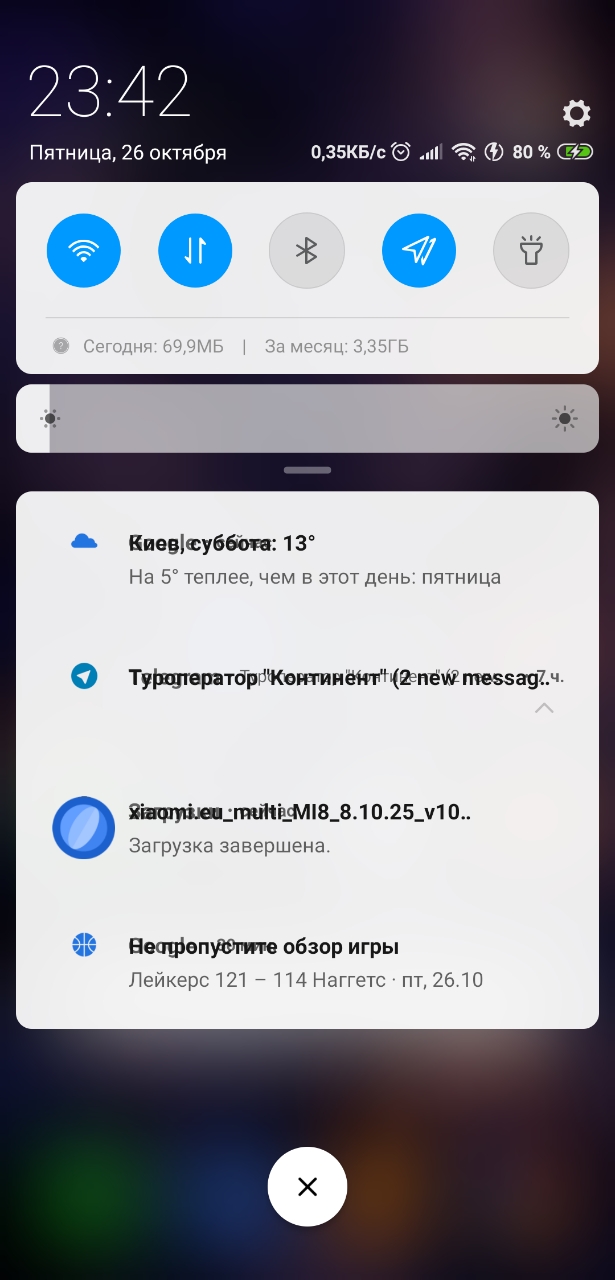Open the Kyiv Saturday weather notification

(307, 559)
